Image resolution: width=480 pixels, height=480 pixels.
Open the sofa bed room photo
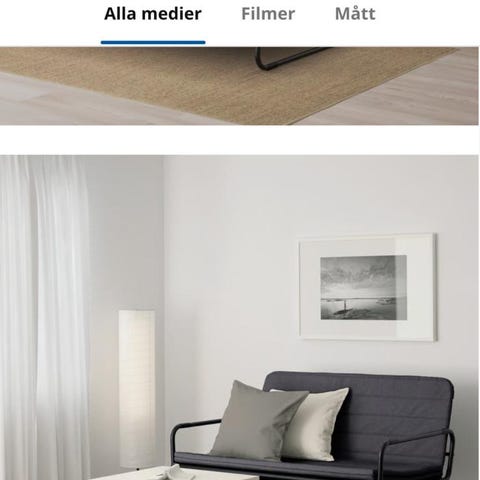pos(239,317)
